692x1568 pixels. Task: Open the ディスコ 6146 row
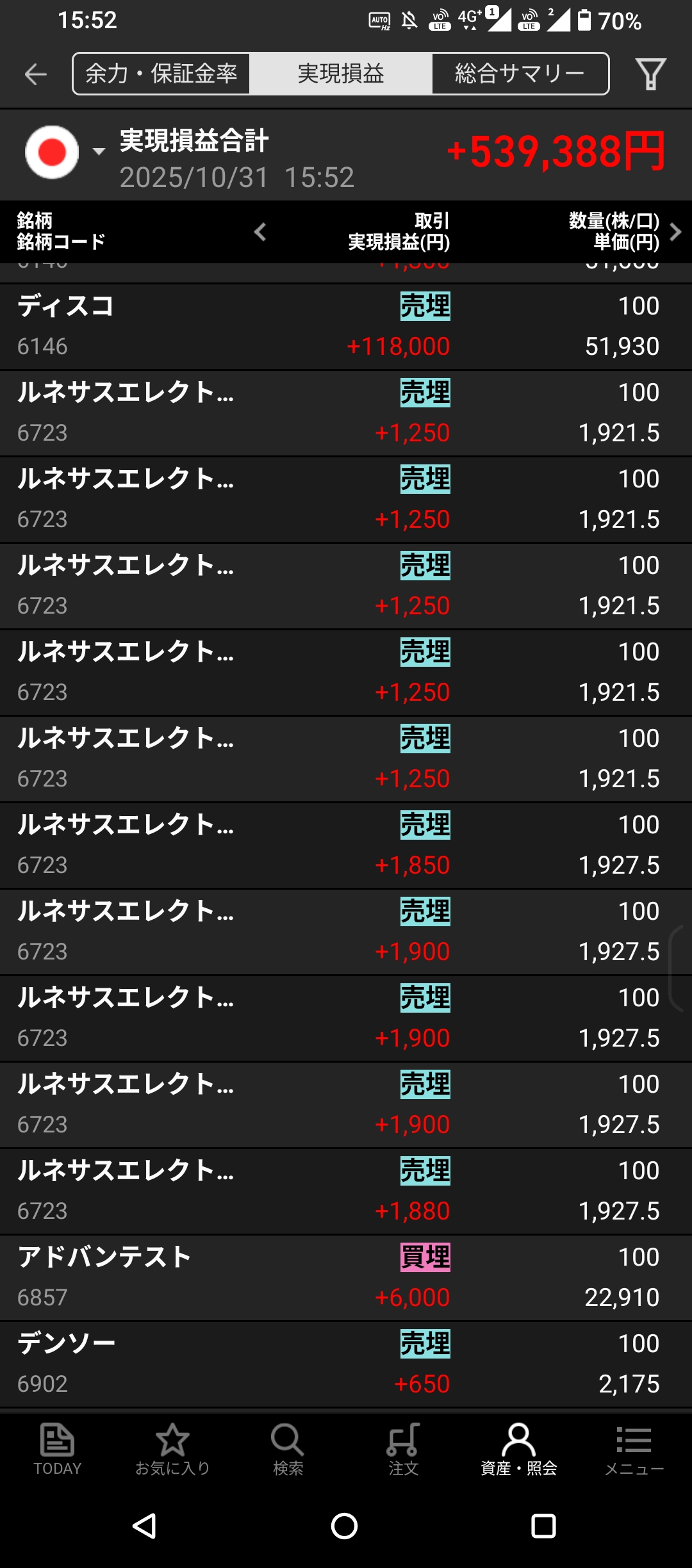pyautogui.click(x=346, y=327)
